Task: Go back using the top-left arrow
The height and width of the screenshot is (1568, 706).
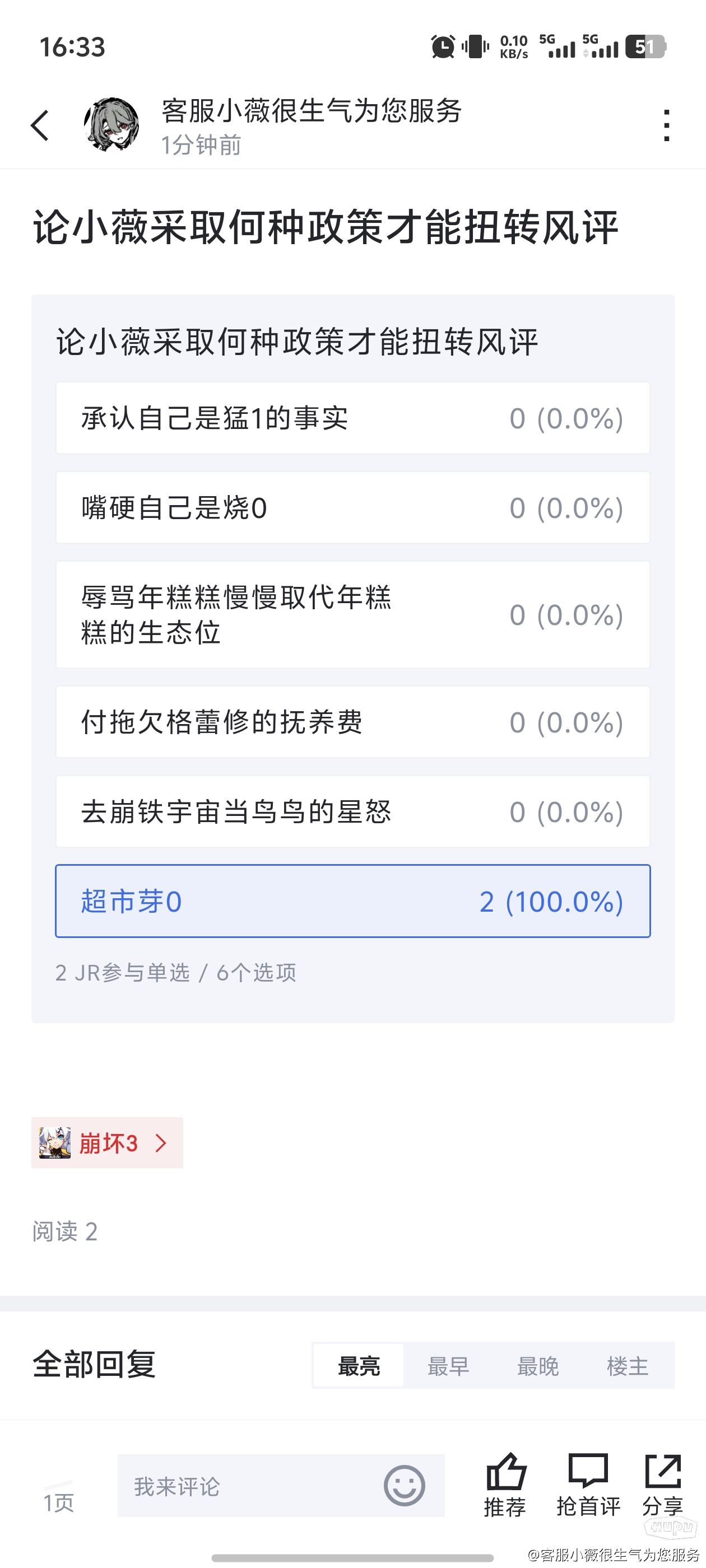Action: 40,125
